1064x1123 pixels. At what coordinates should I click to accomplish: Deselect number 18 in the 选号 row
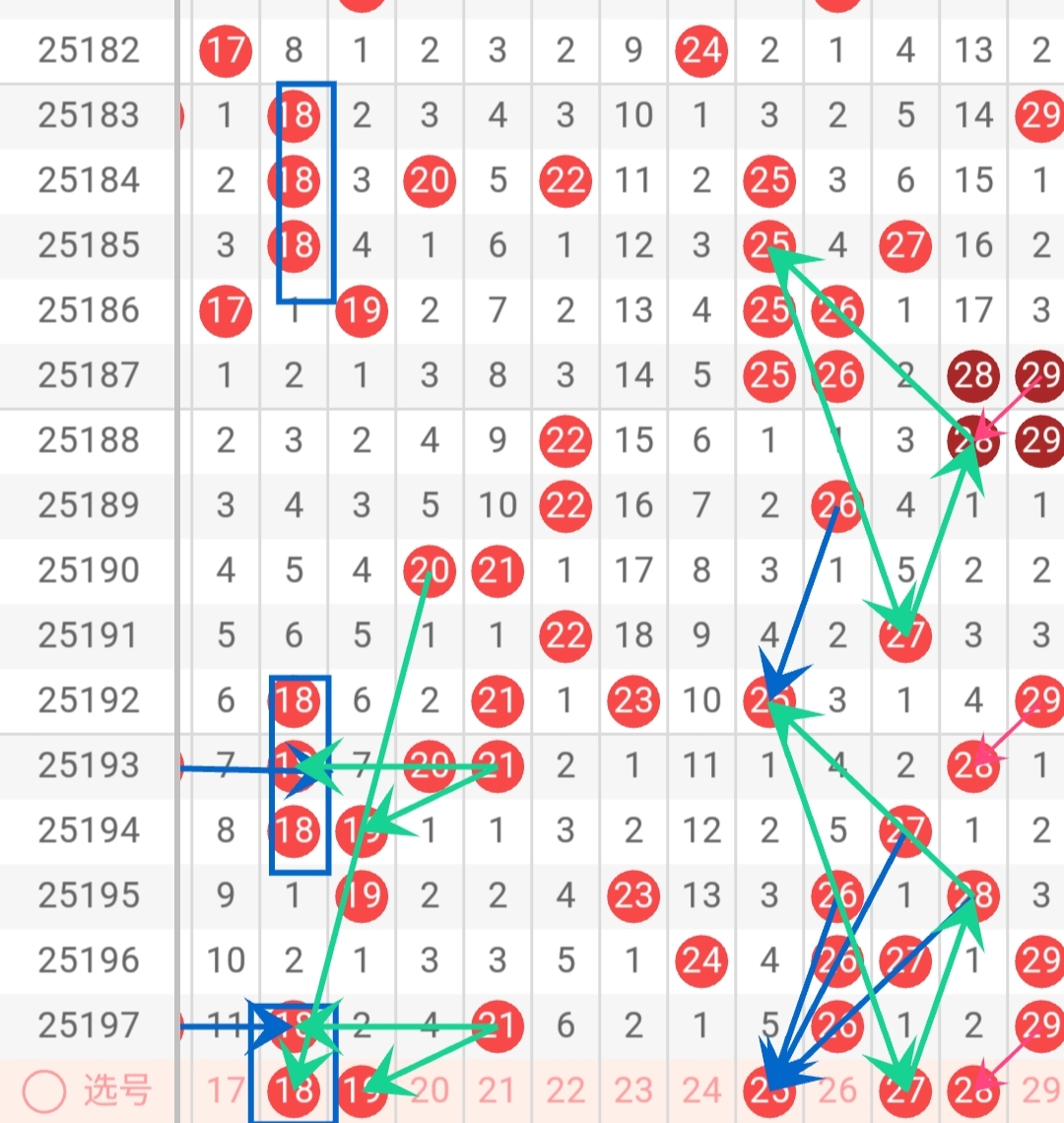point(294,1090)
